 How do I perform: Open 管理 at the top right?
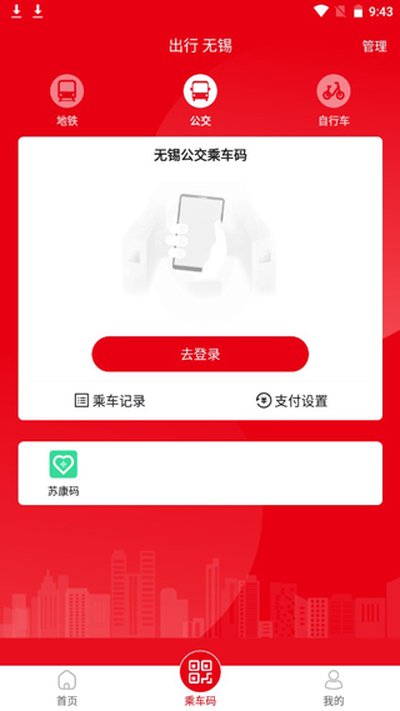[374, 46]
